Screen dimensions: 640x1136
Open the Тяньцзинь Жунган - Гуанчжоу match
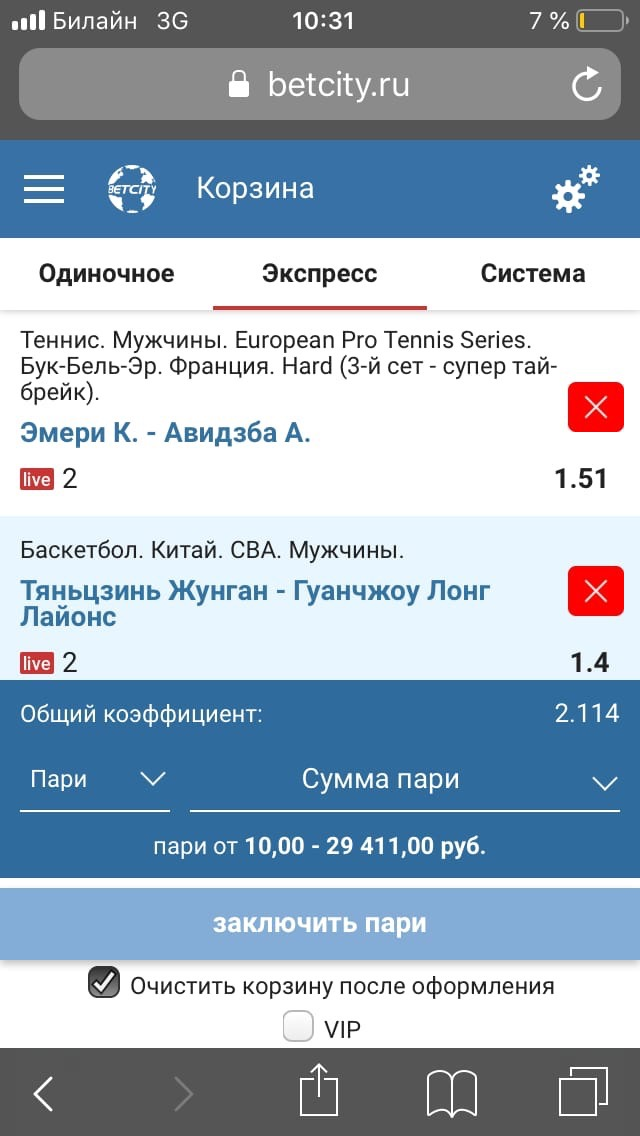coord(255,603)
